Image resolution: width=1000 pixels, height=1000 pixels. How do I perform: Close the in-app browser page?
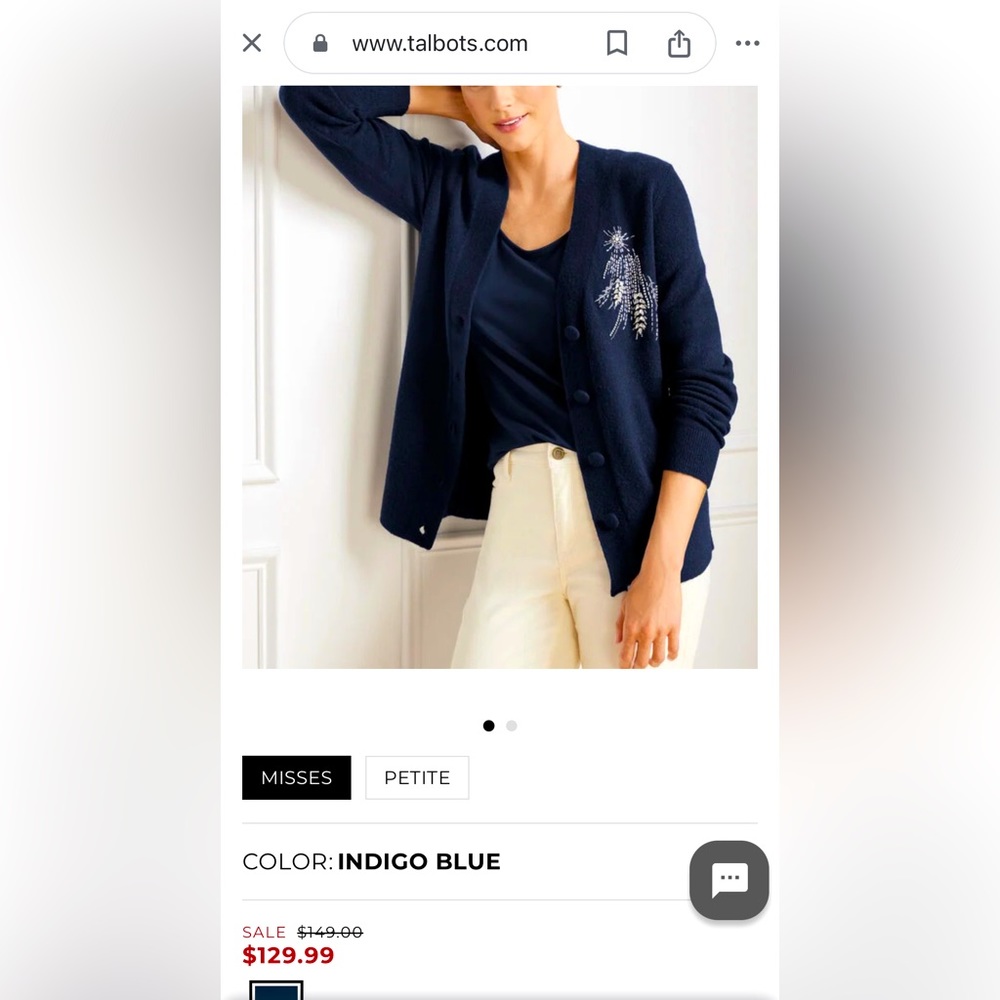pos(252,43)
